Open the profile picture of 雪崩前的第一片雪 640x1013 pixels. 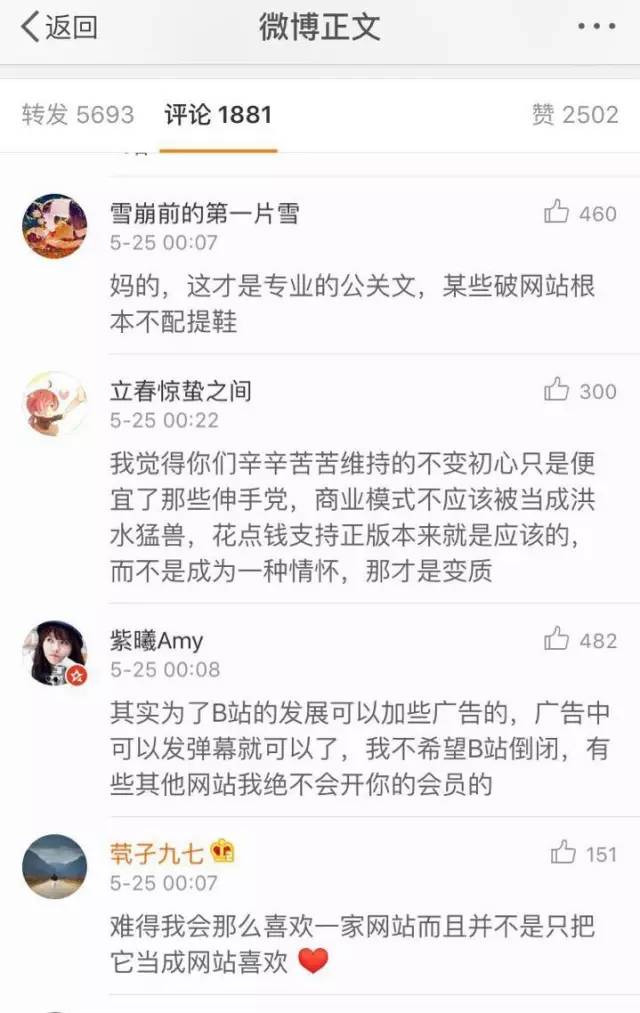[x=54, y=226]
